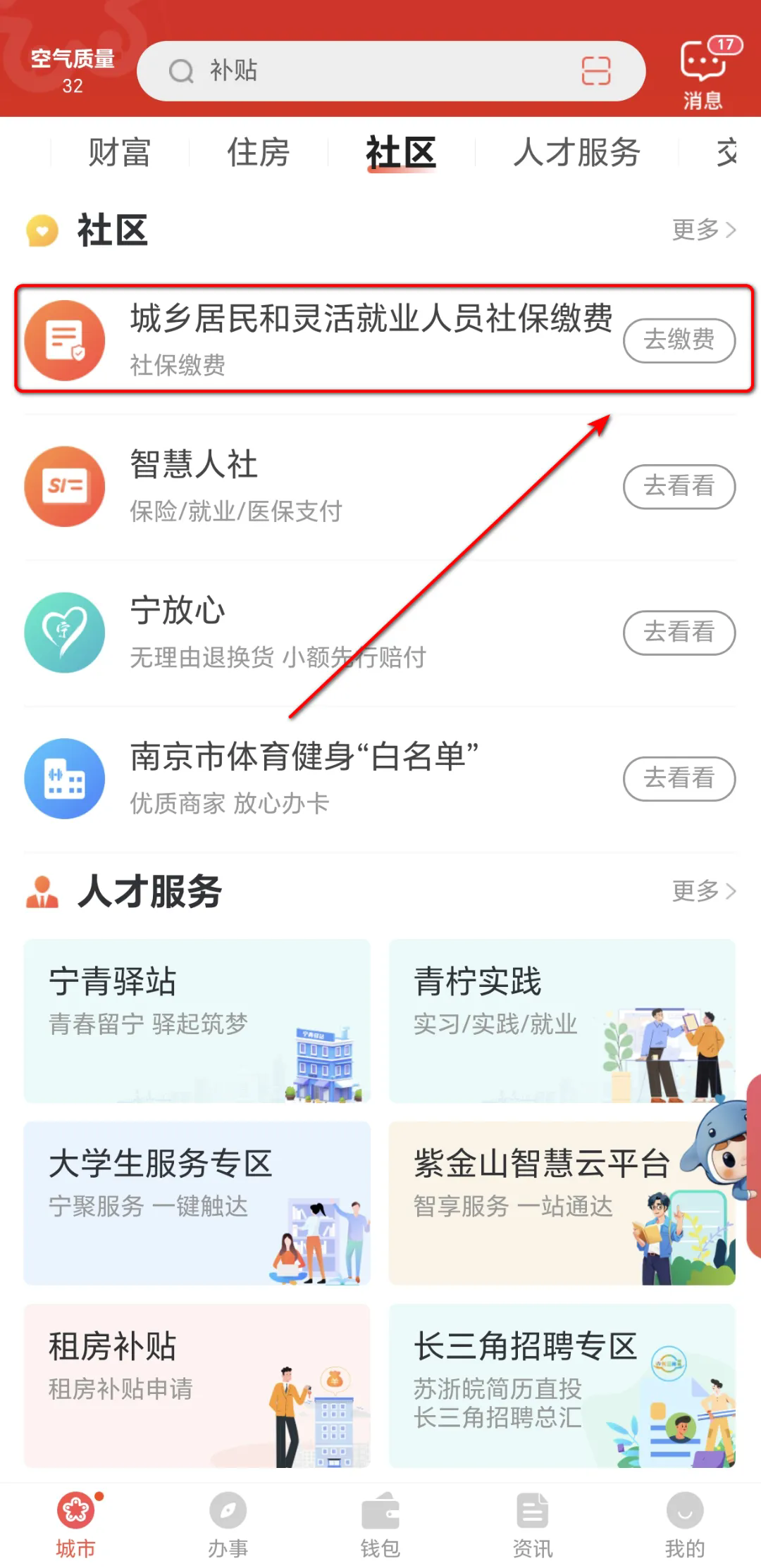
Task: Tap the 社保缴费 orange document icon
Action: [x=66, y=340]
